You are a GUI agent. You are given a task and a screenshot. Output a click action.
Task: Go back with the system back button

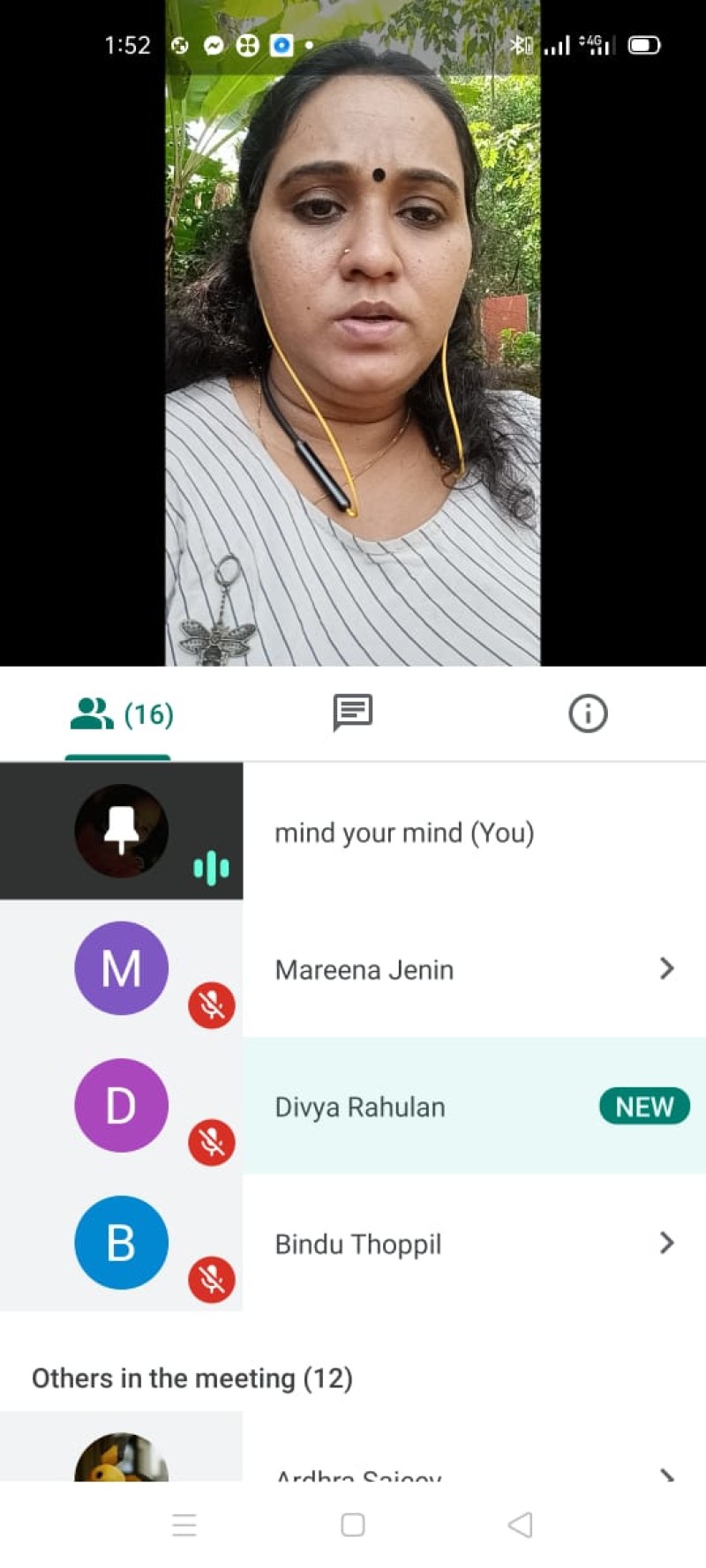tap(521, 1524)
